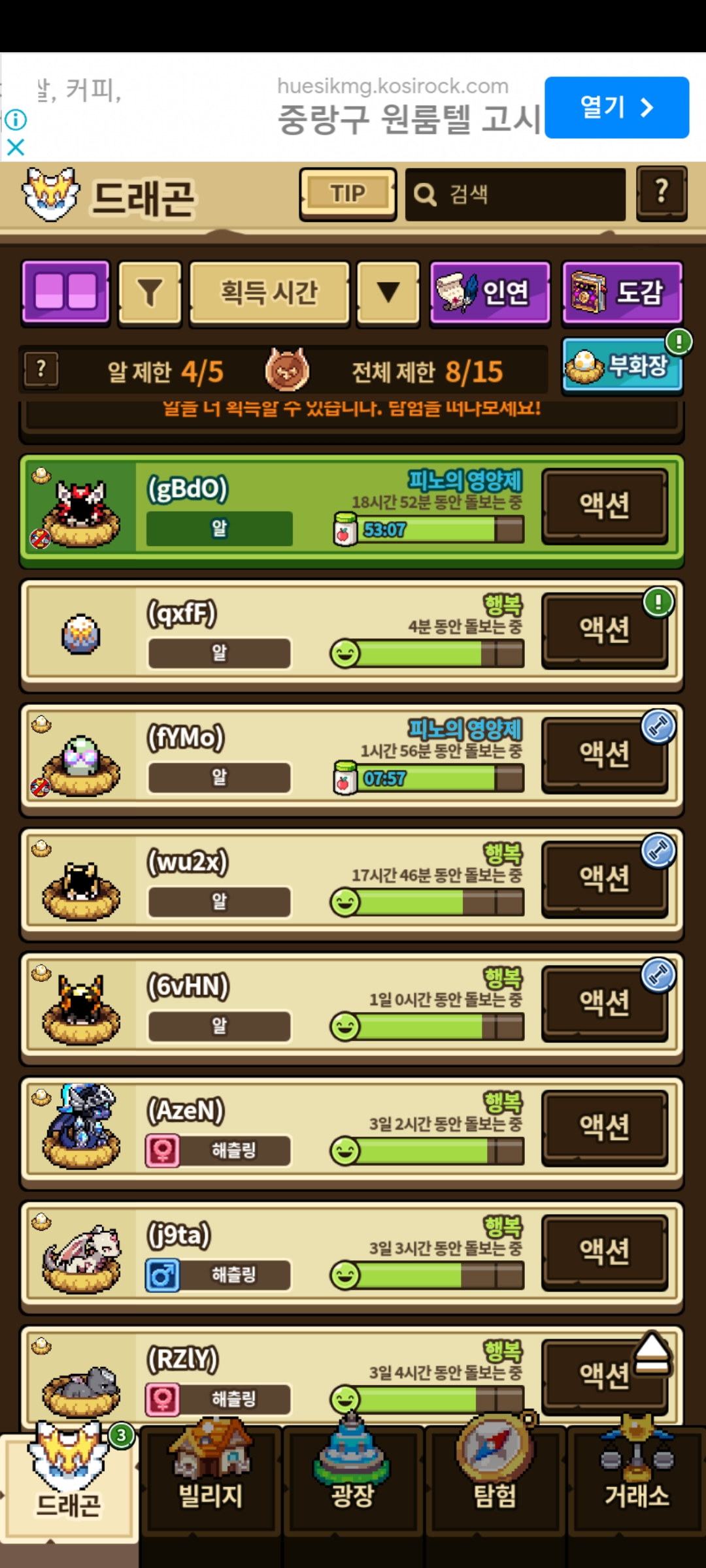
Task: Open limit info question mark beside 알 제한
Action: (41, 370)
